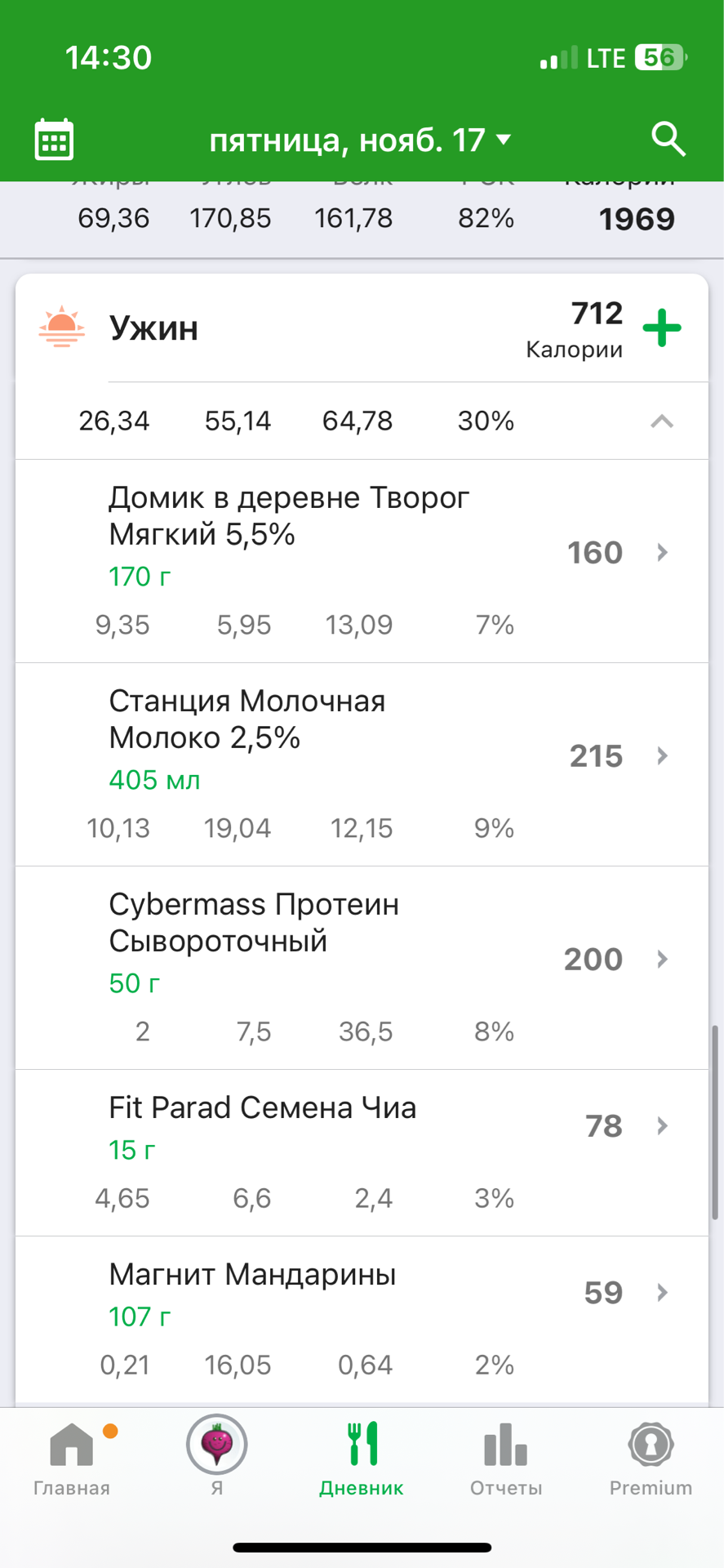
Task: Go to the Отчеты tab
Action: [506, 1459]
